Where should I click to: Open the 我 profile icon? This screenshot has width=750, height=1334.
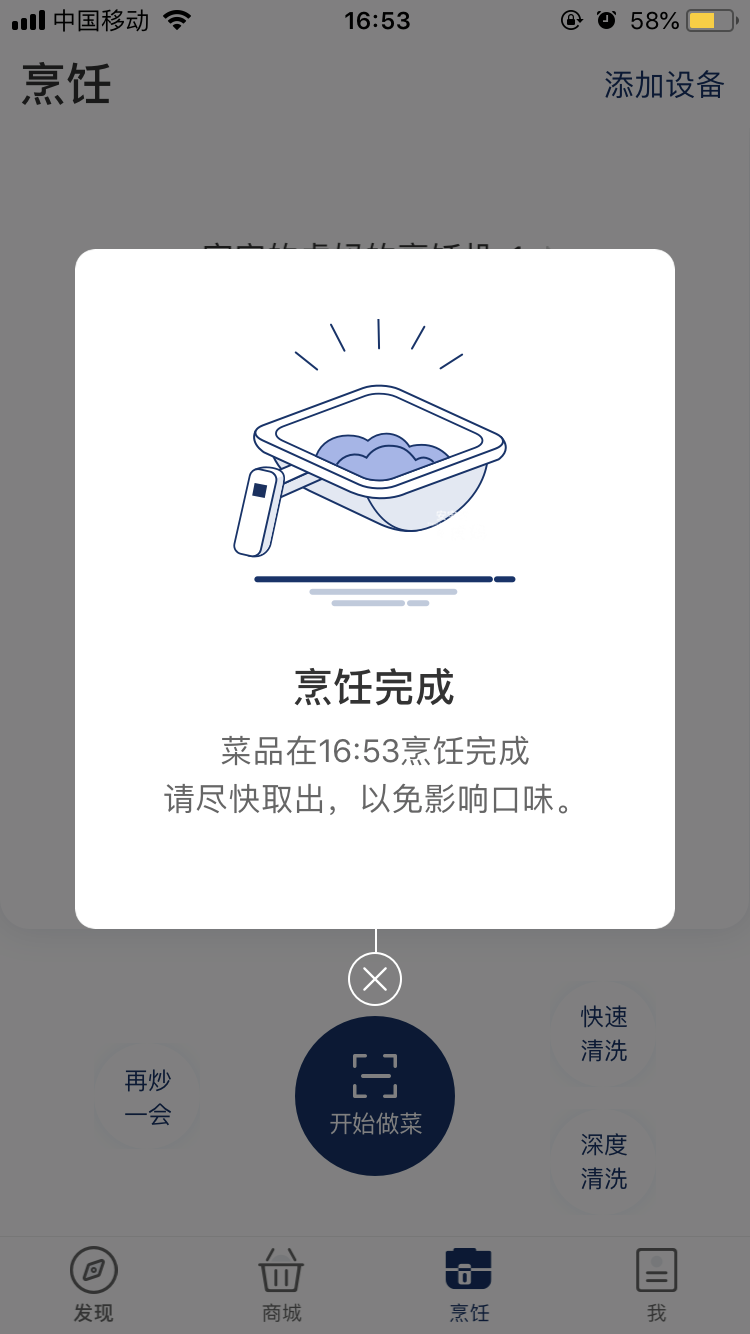coord(656,1269)
